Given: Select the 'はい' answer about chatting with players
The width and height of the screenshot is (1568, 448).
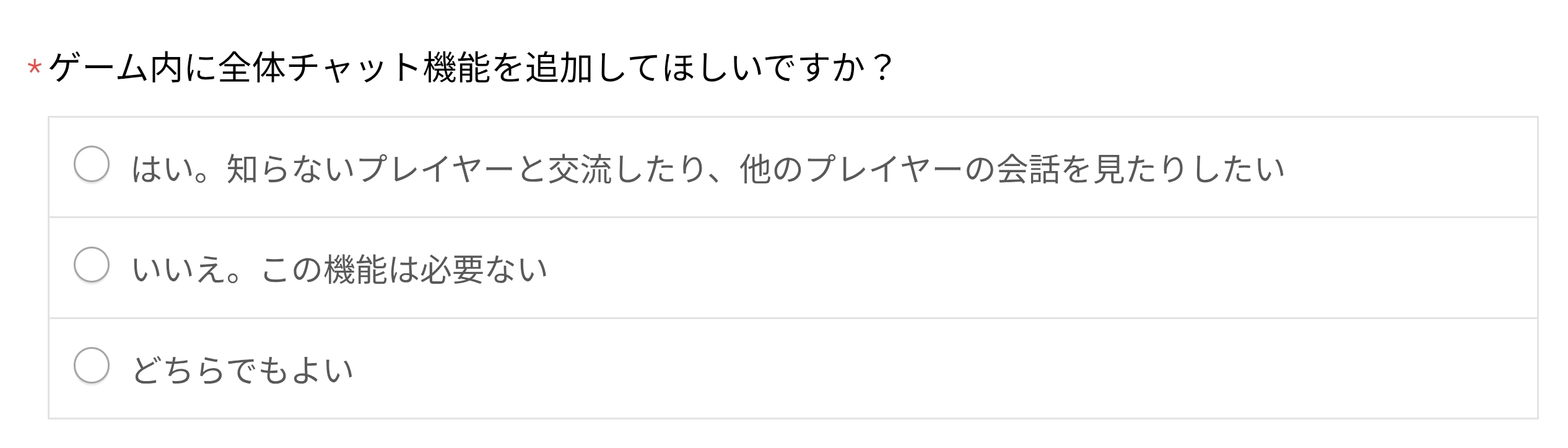Looking at the screenshot, I should pos(92,164).
